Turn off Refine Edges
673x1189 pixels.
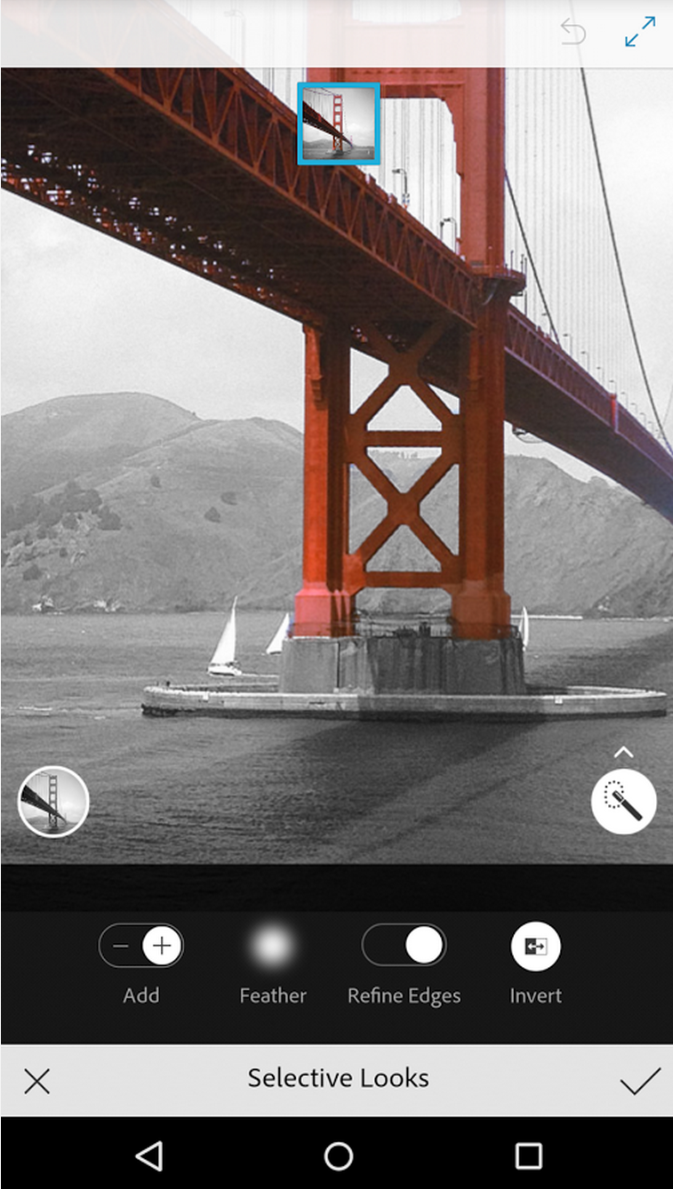pyautogui.click(x=404, y=946)
